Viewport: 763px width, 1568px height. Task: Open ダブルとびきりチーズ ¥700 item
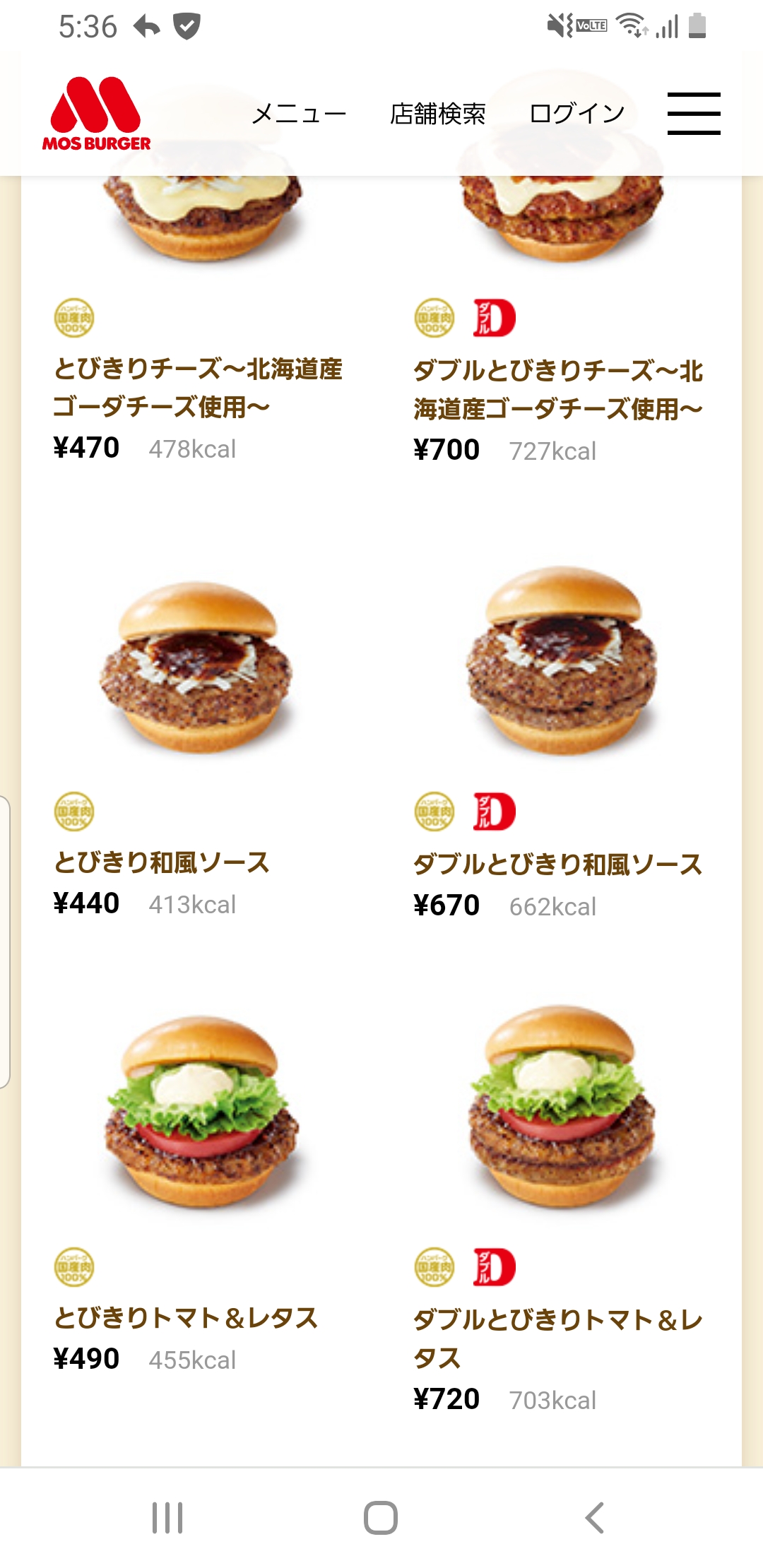pyautogui.click(x=558, y=388)
